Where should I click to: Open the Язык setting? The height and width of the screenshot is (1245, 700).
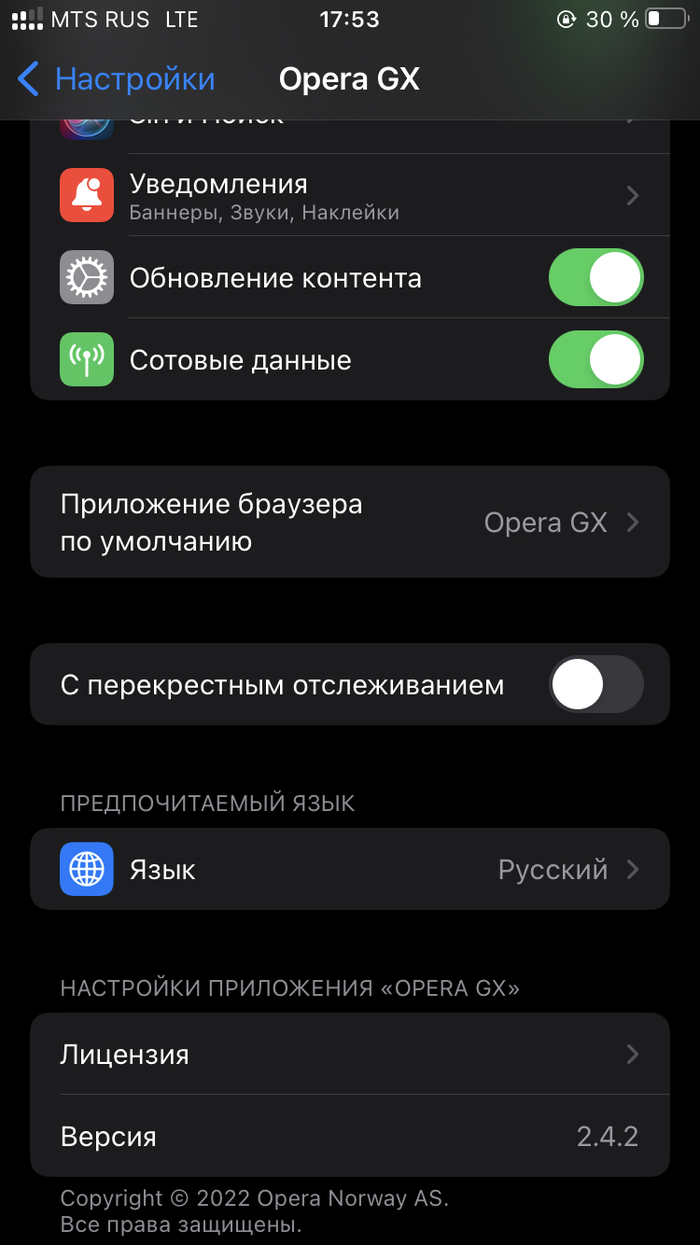click(x=350, y=869)
